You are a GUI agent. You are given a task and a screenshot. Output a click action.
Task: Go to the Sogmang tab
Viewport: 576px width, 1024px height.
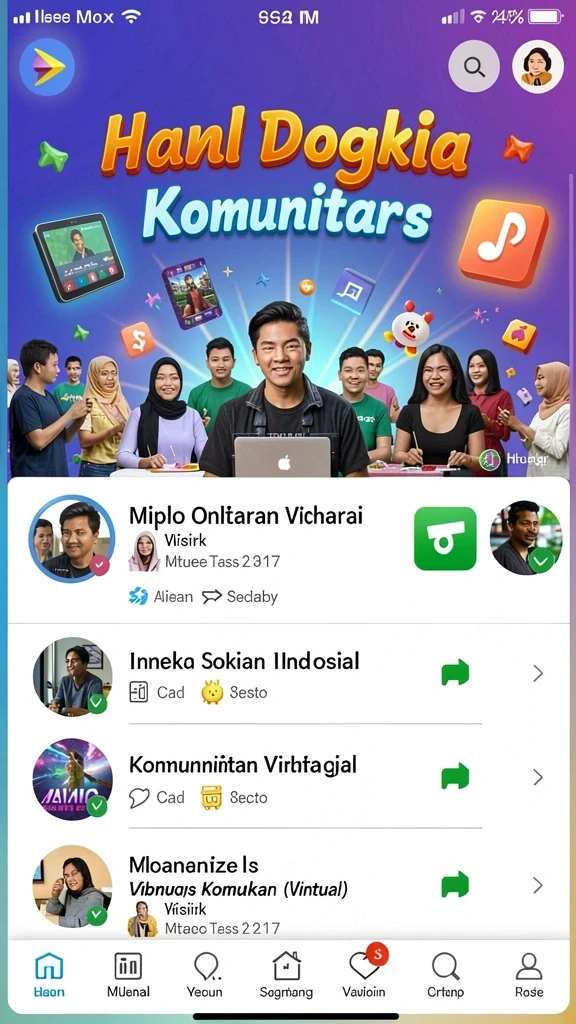(286, 975)
